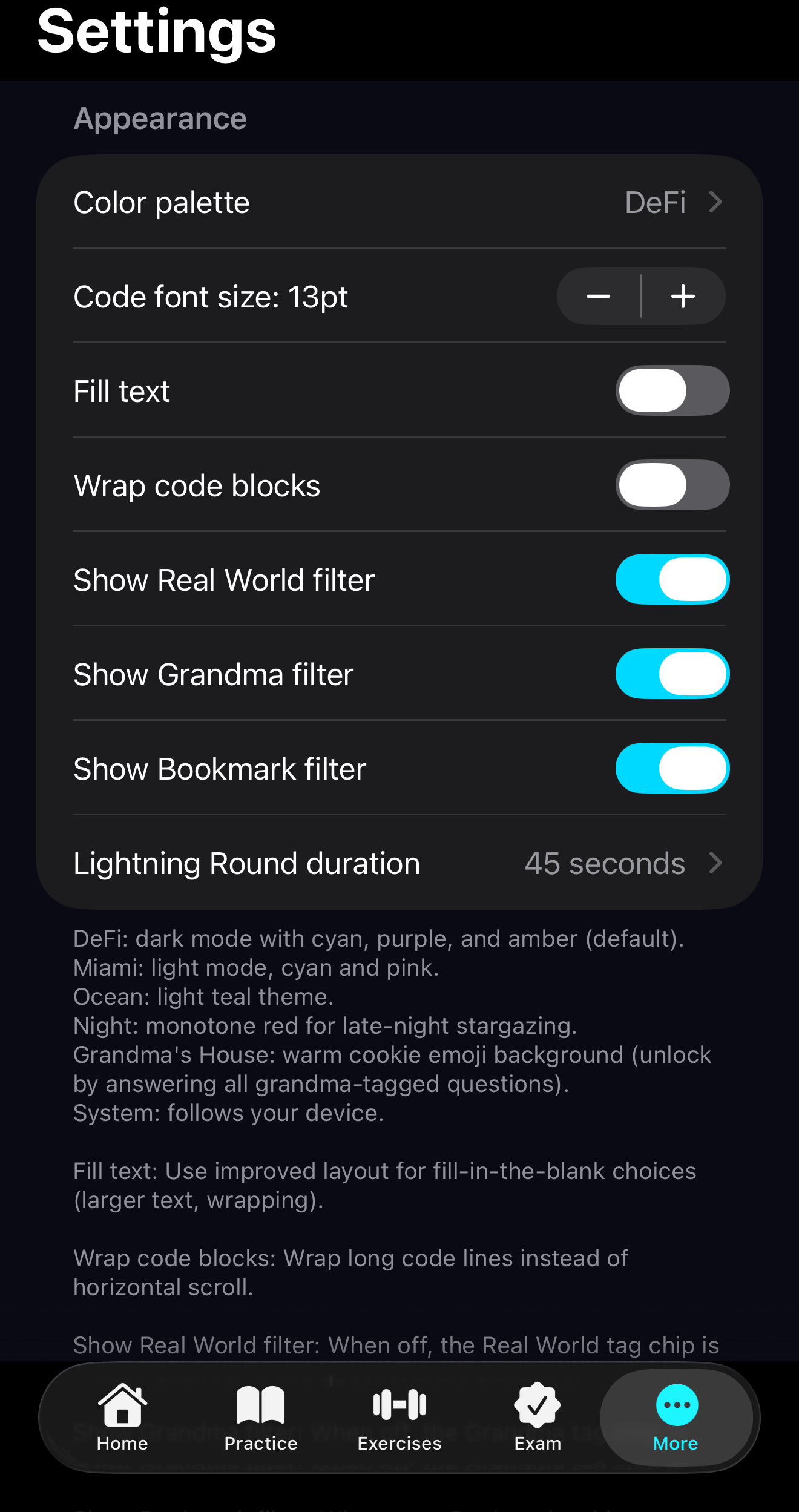Disable Show Real World filter
Image resolution: width=799 pixels, height=1512 pixels.
pos(672,579)
